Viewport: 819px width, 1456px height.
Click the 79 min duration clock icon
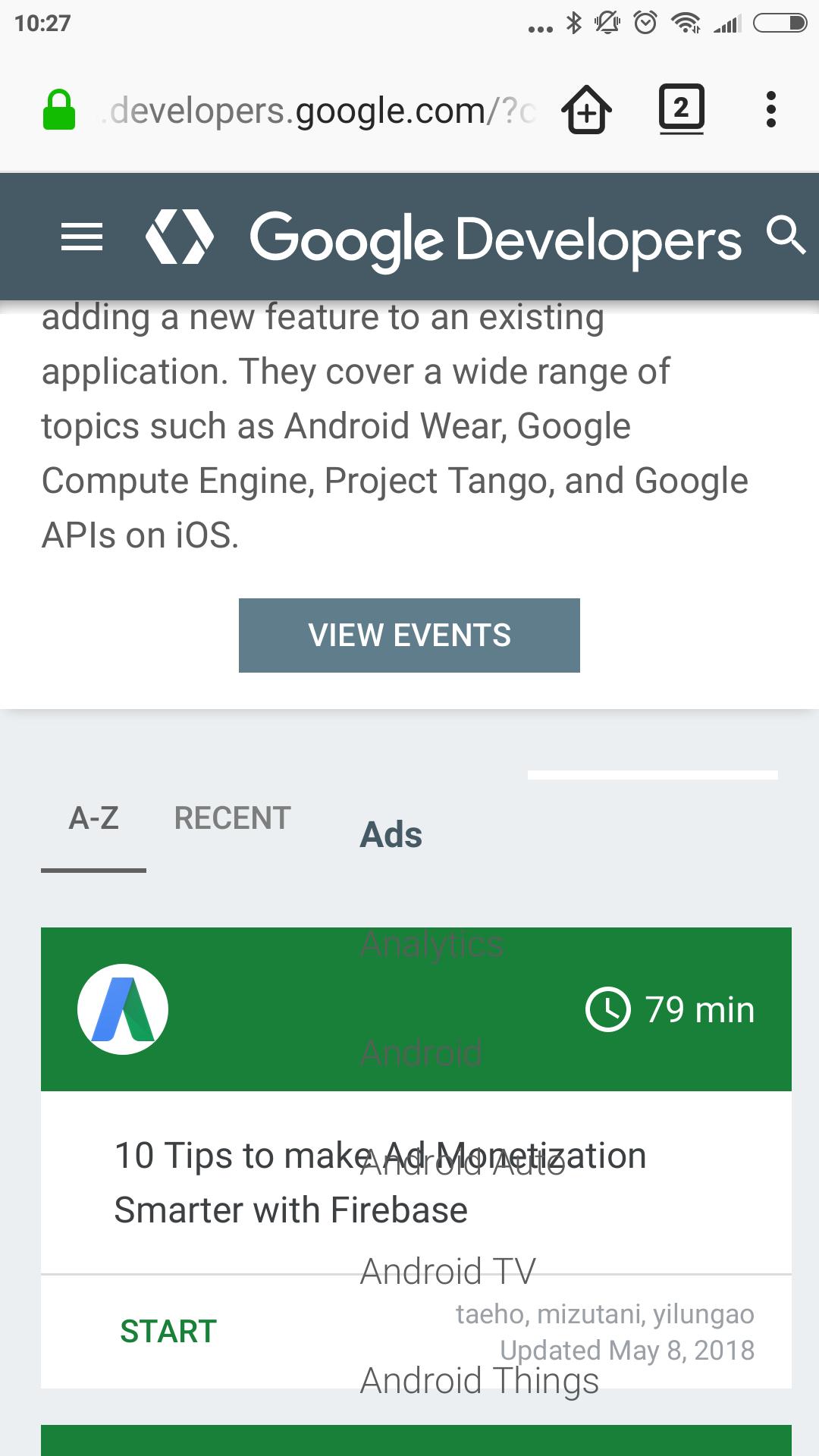click(608, 1009)
